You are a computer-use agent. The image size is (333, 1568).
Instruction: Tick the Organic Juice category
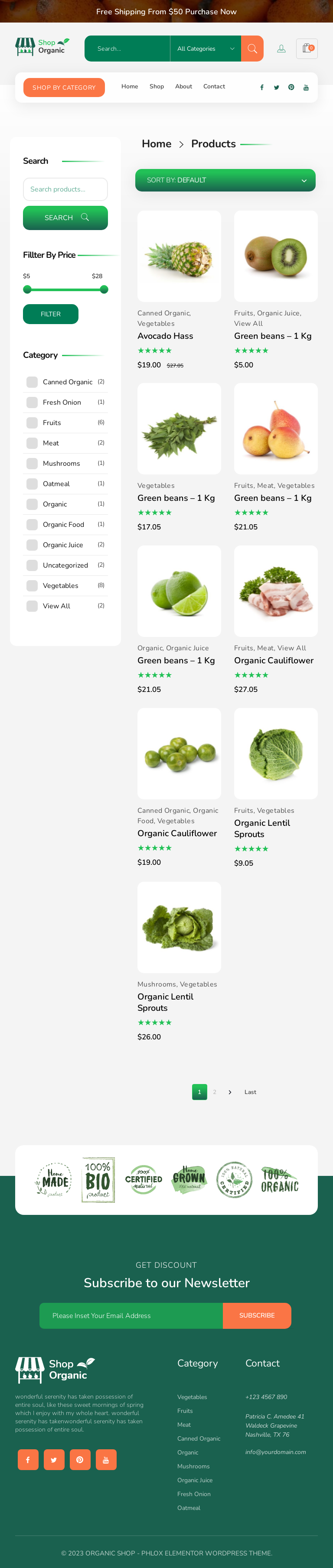[32, 545]
